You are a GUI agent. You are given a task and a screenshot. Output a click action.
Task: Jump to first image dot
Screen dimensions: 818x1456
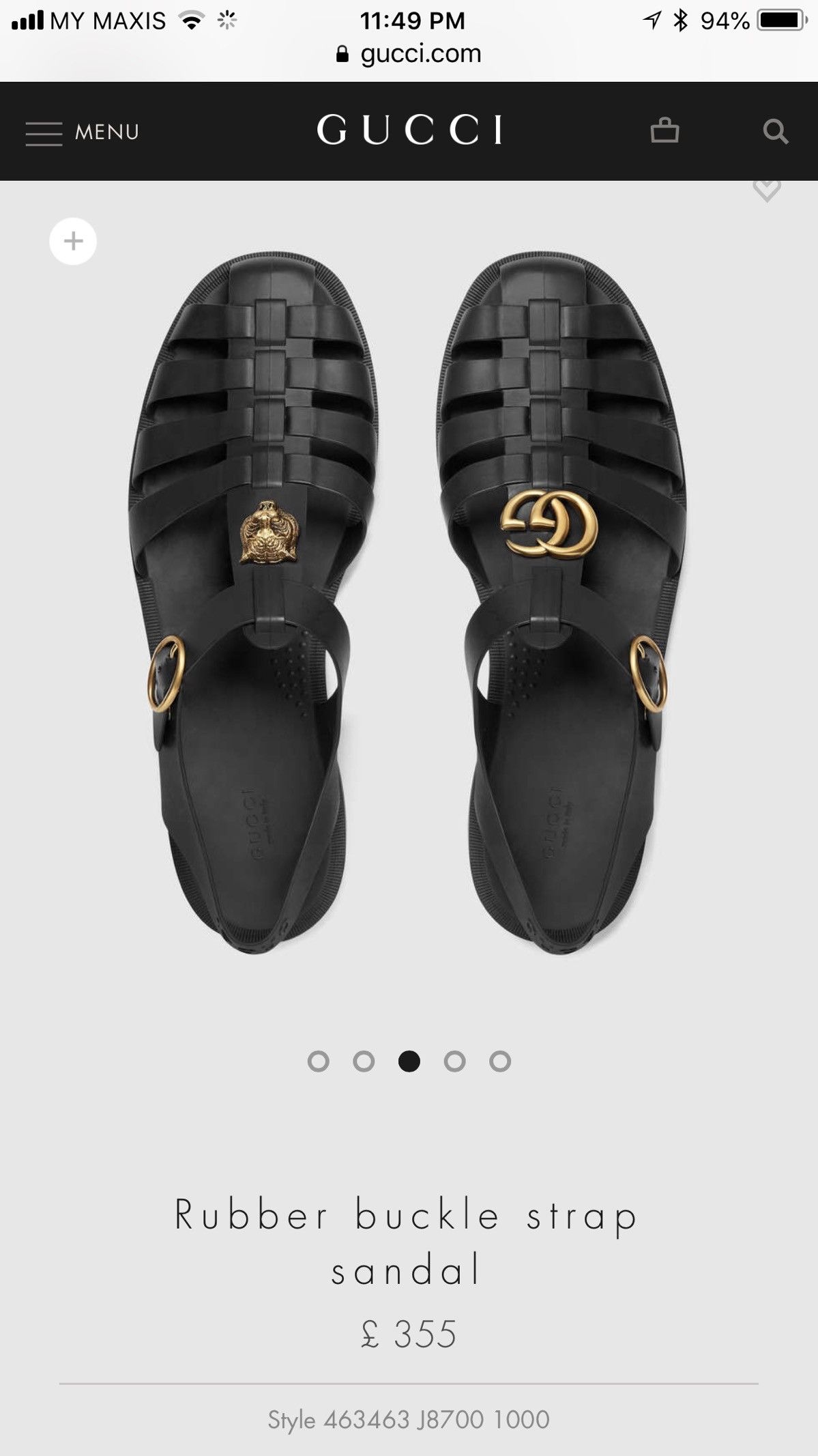319,1061
